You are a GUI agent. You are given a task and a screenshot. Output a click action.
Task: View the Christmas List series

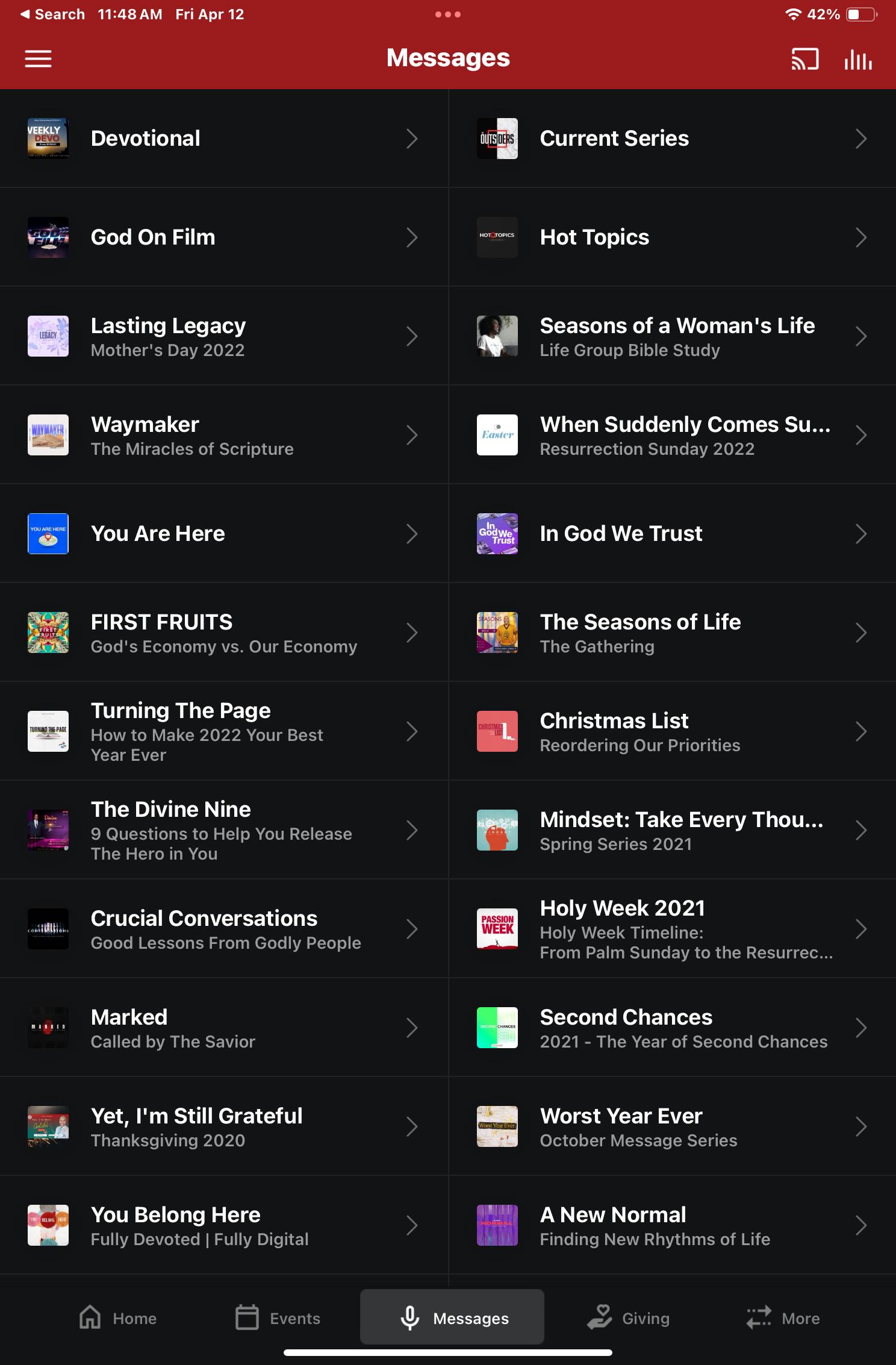point(672,731)
